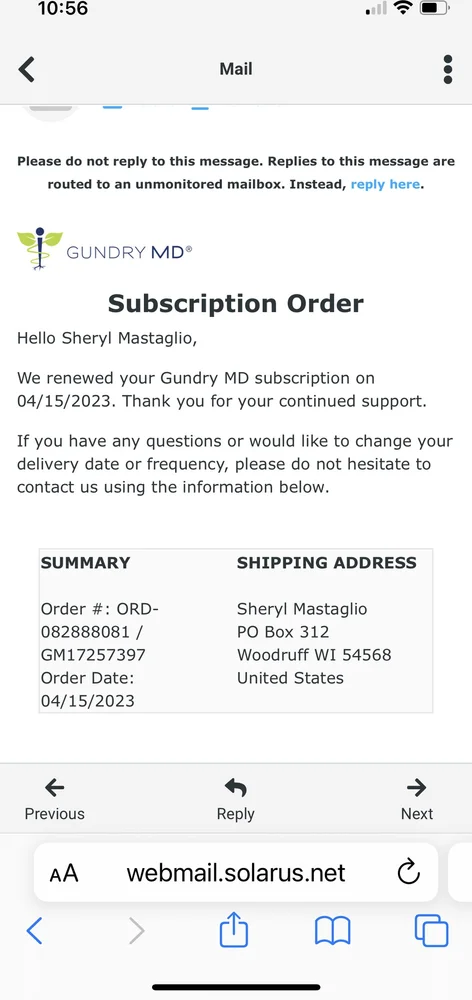Go to the Previous email
Viewport: 472px width, 1000px height.
coord(54,800)
